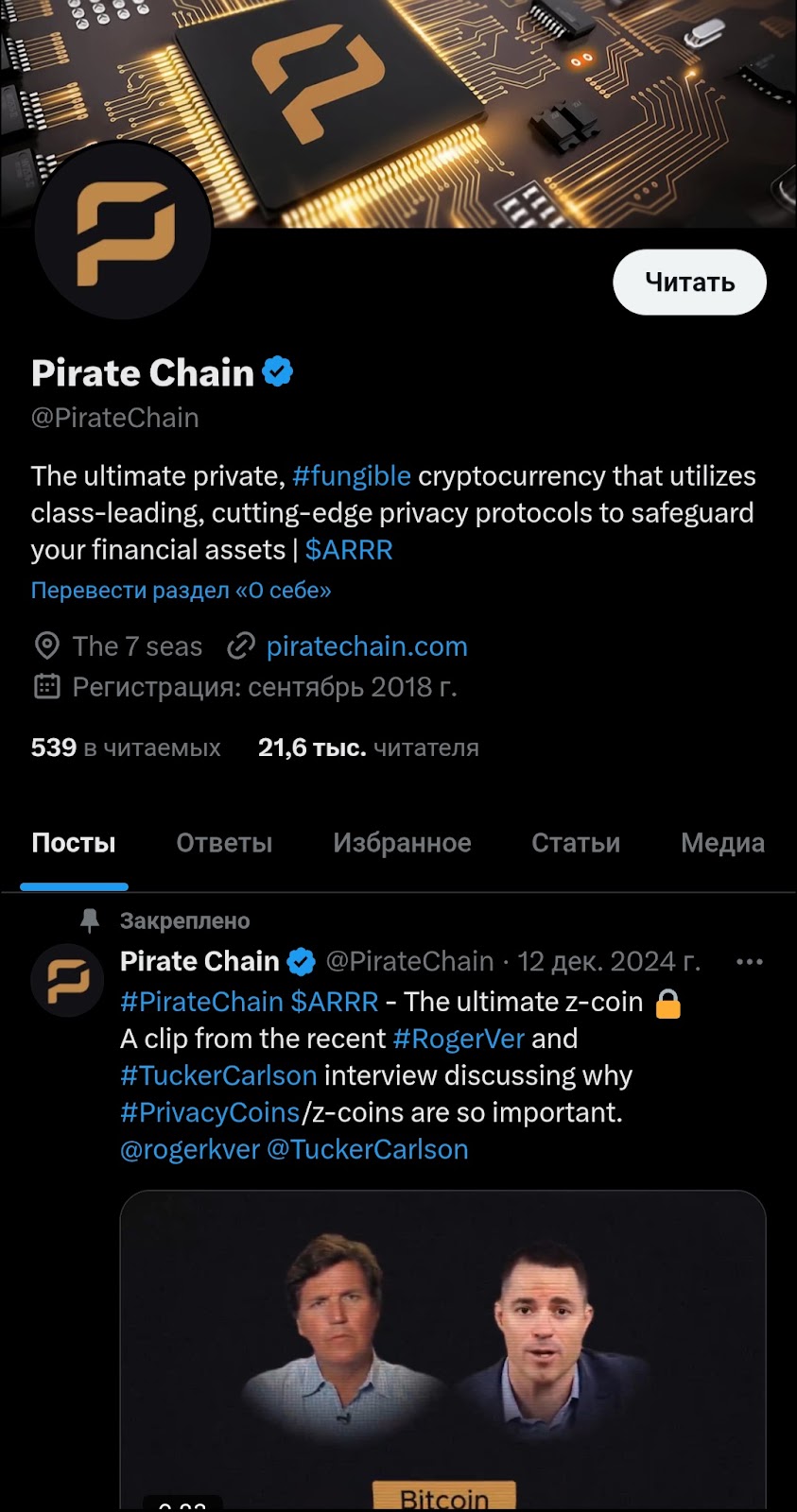View the 21,6 тыс. читателя list
This screenshot has height=1512, width=797.
(x=368, y=747)
